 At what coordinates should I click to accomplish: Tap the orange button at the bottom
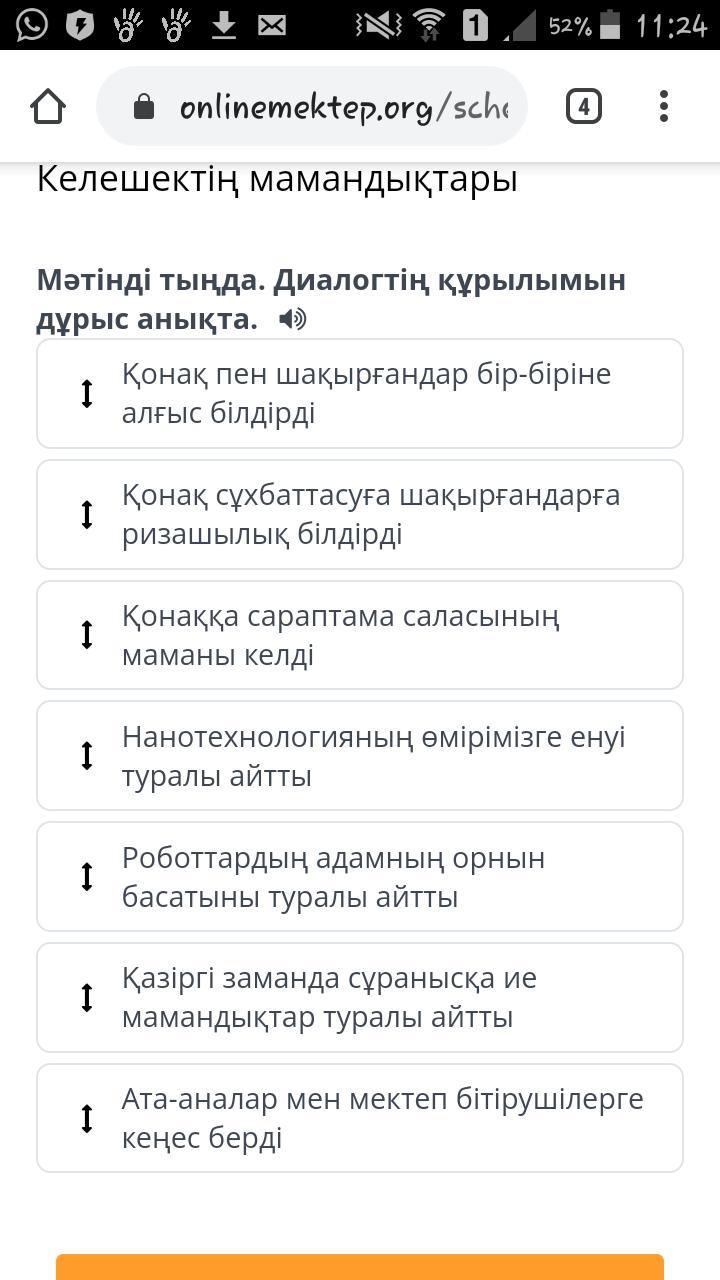point(360,1267)
